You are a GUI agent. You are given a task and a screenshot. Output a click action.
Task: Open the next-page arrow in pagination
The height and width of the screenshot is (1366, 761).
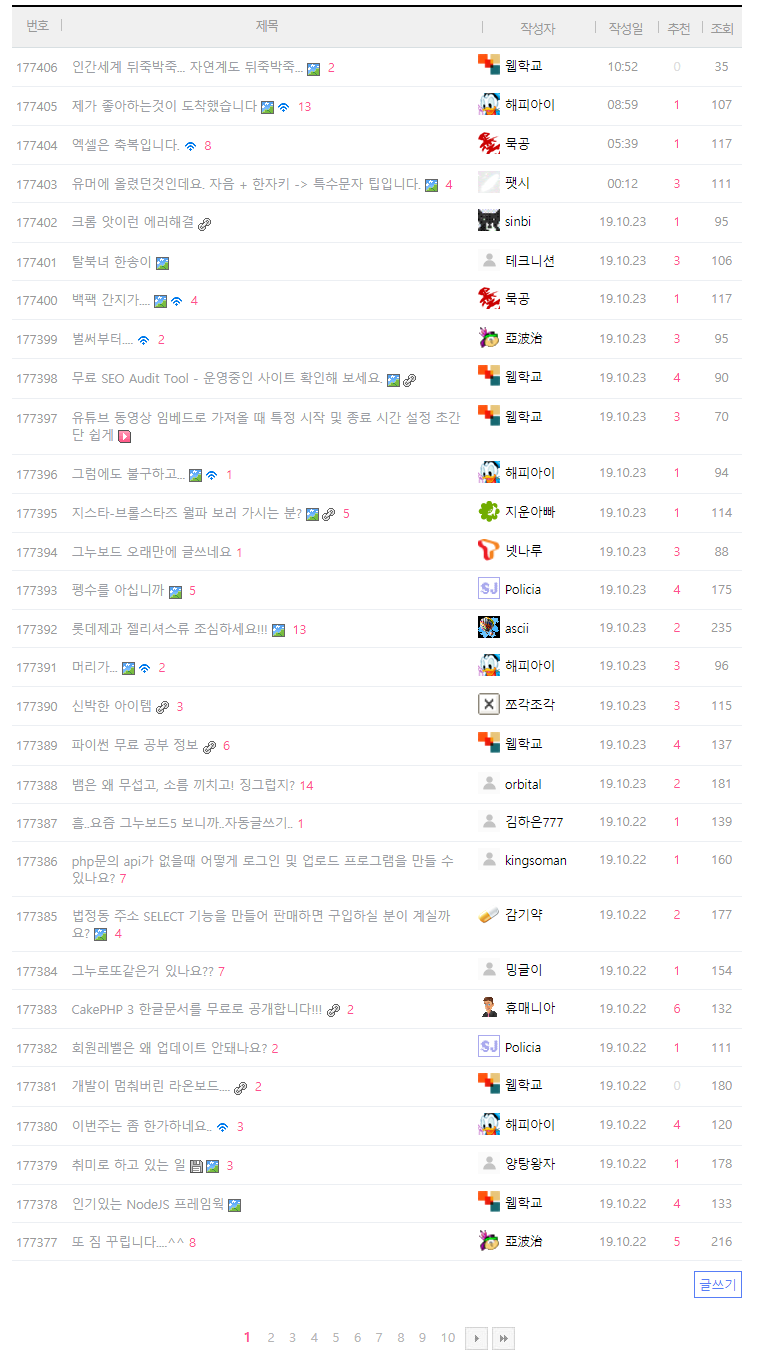[x=476, y=1338]
